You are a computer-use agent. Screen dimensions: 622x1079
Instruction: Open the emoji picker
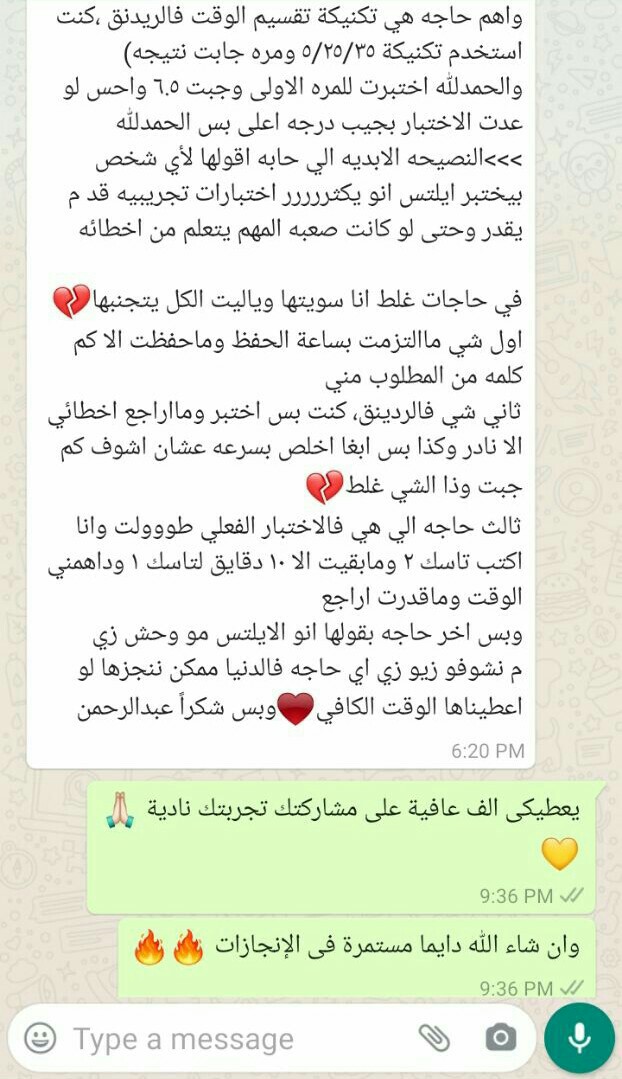pos(40,1038)
